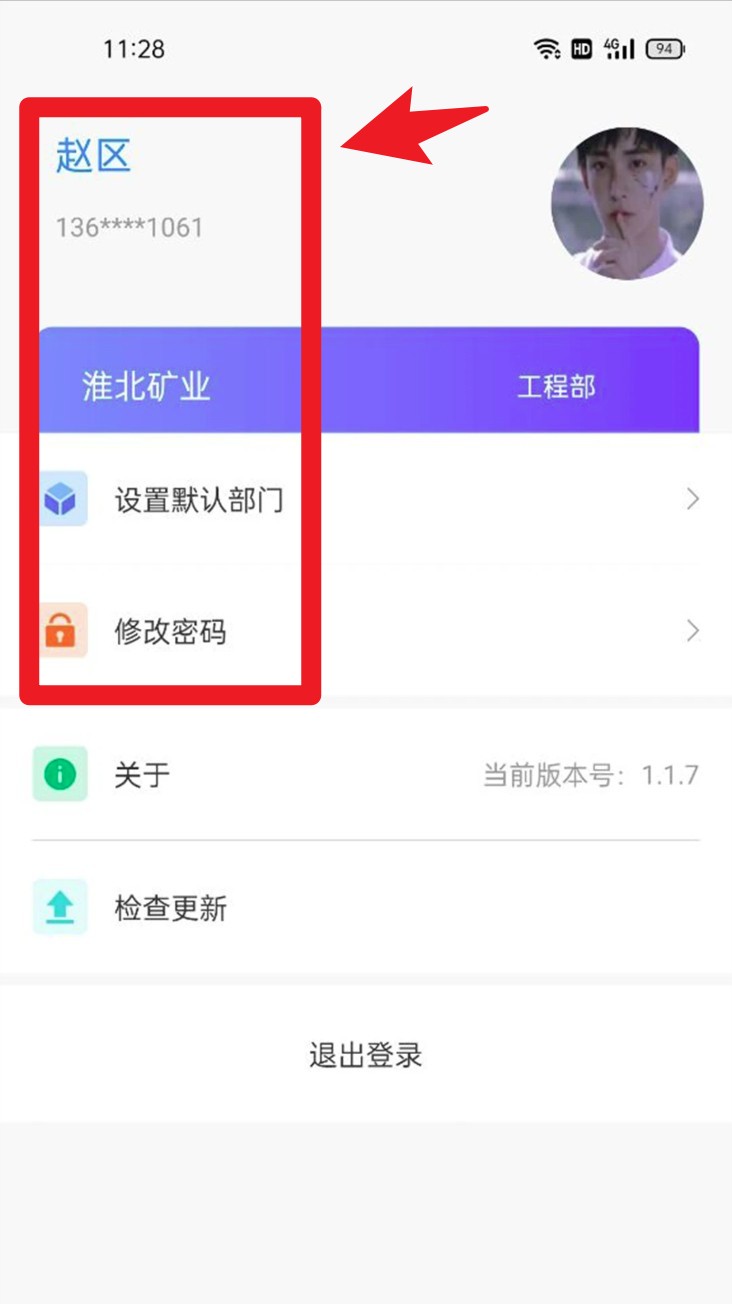This screenshot has height=1304, width=732.
Task: Open the profile avatar photo
Action: click(627, 203)
